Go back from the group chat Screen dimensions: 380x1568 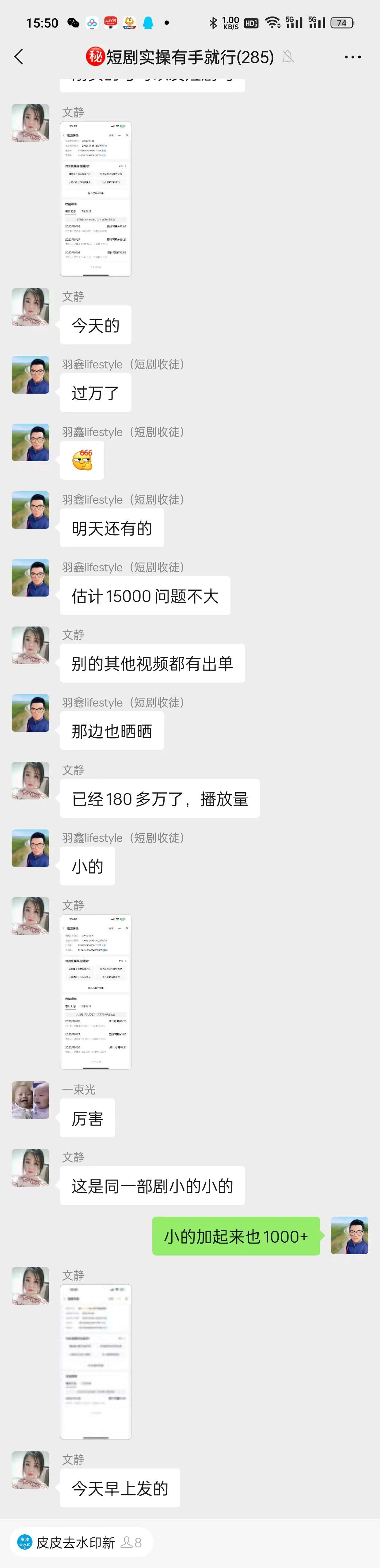tap(19, 57)
